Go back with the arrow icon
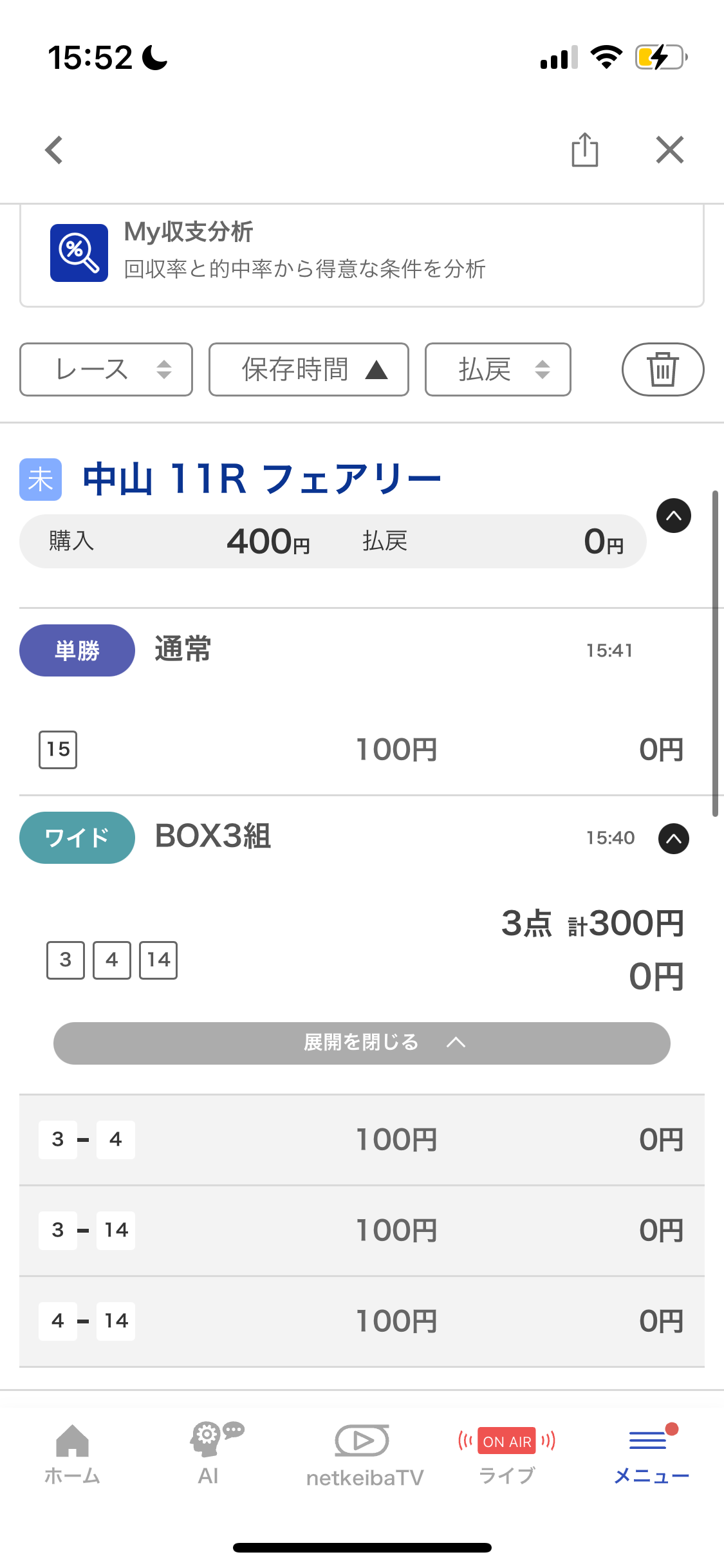Image resolution: width=724 pixels, height=1568 pixels. pyautogui.click(x=54, y=150)
